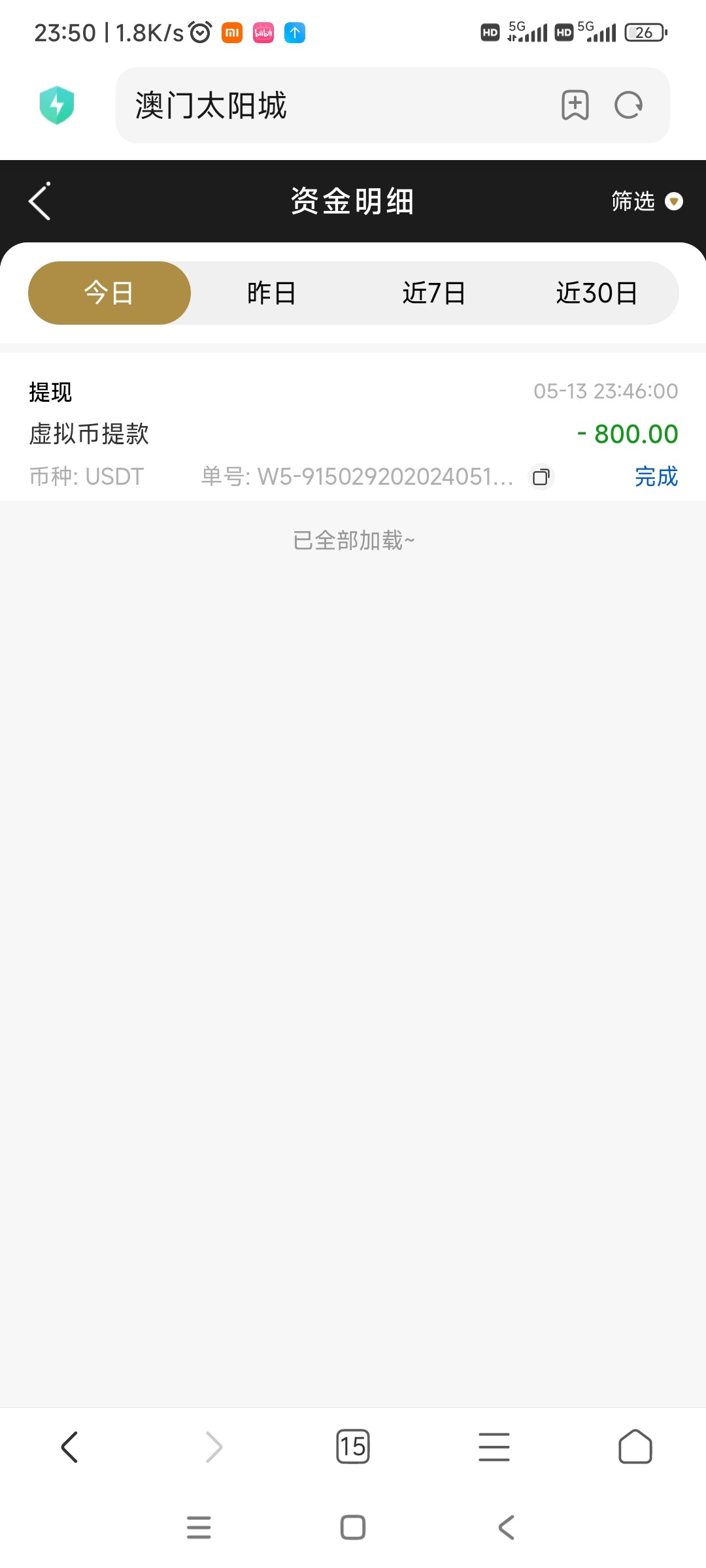Copy the withdrawal order number
This screenshot has height=1568, width=706.
(x=541, y=477)
